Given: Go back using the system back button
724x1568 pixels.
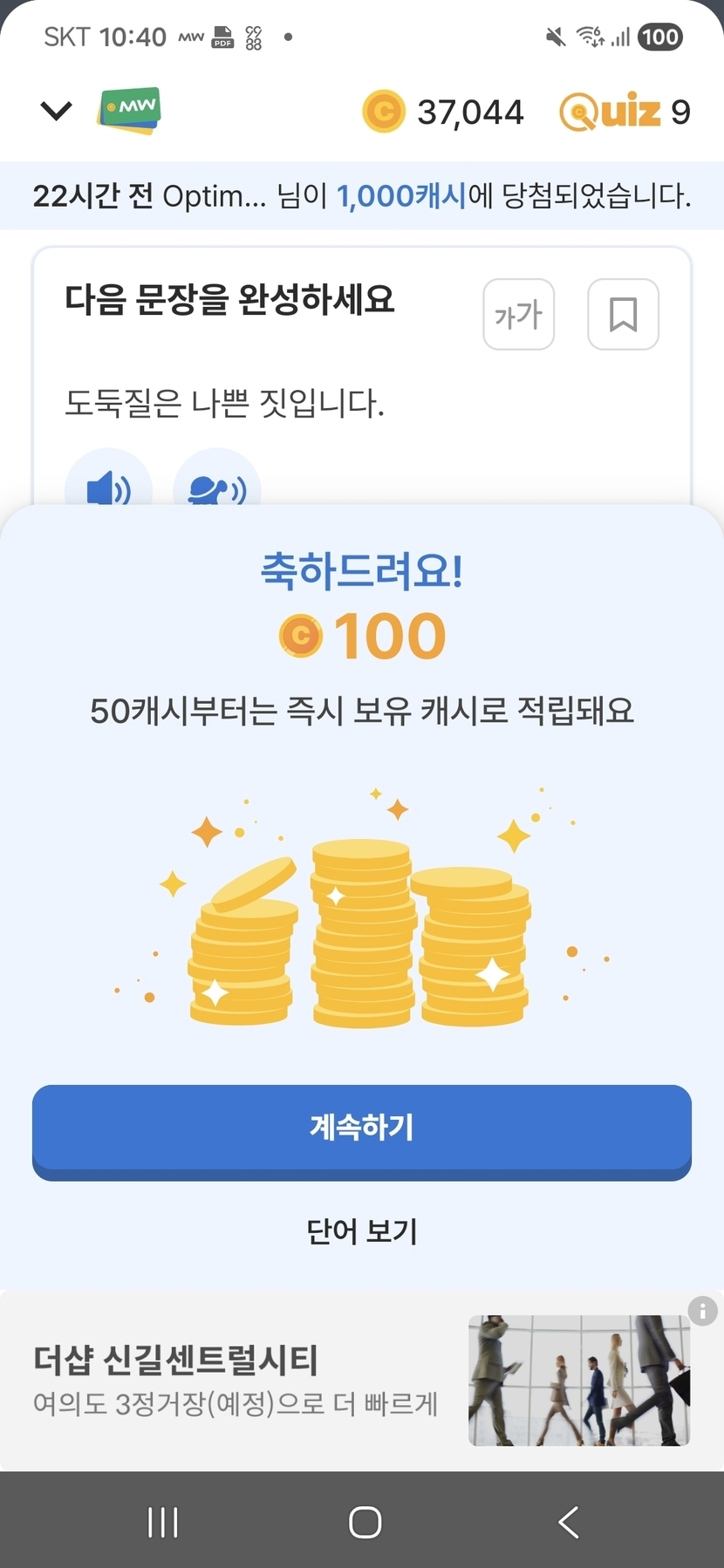Looking at the screenshot, I should (568, 1523).
